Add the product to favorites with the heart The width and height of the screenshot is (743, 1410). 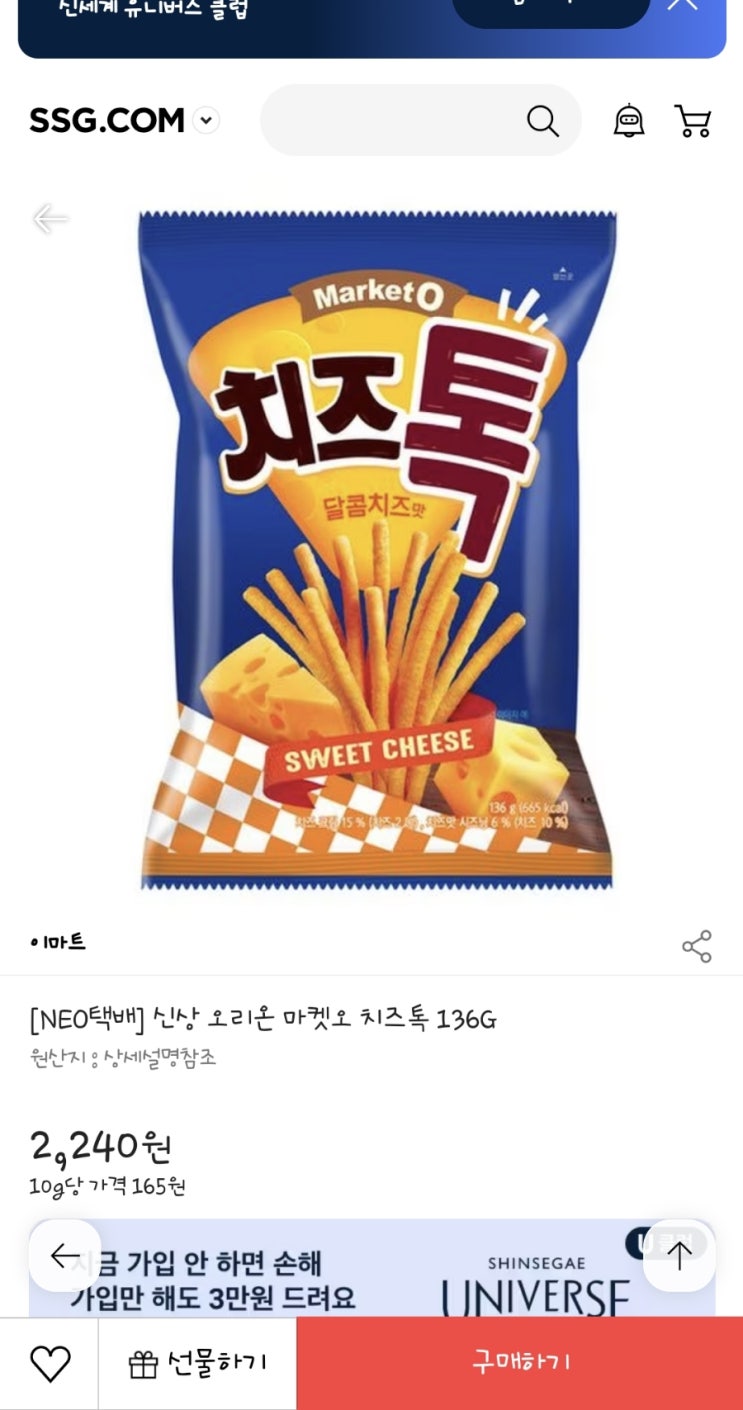point(50,1363)
